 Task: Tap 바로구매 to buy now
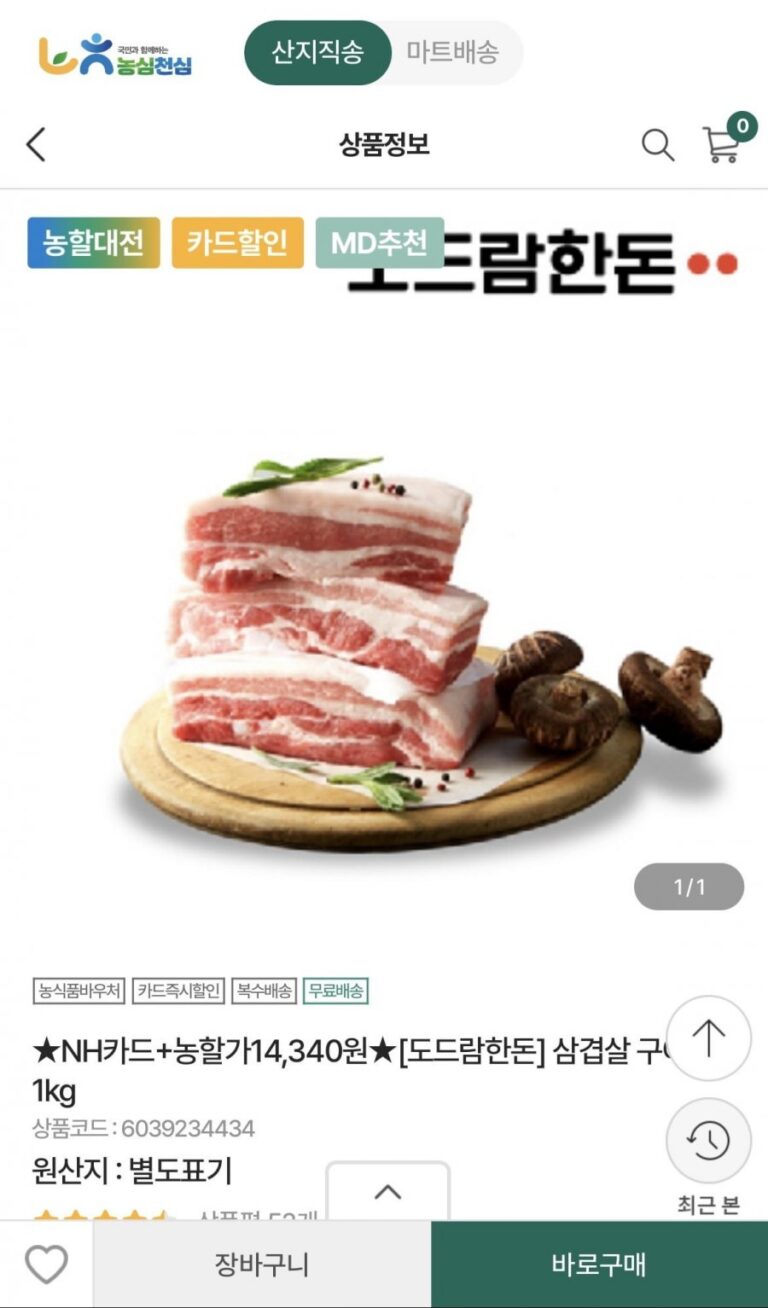tap(599, 1265)
